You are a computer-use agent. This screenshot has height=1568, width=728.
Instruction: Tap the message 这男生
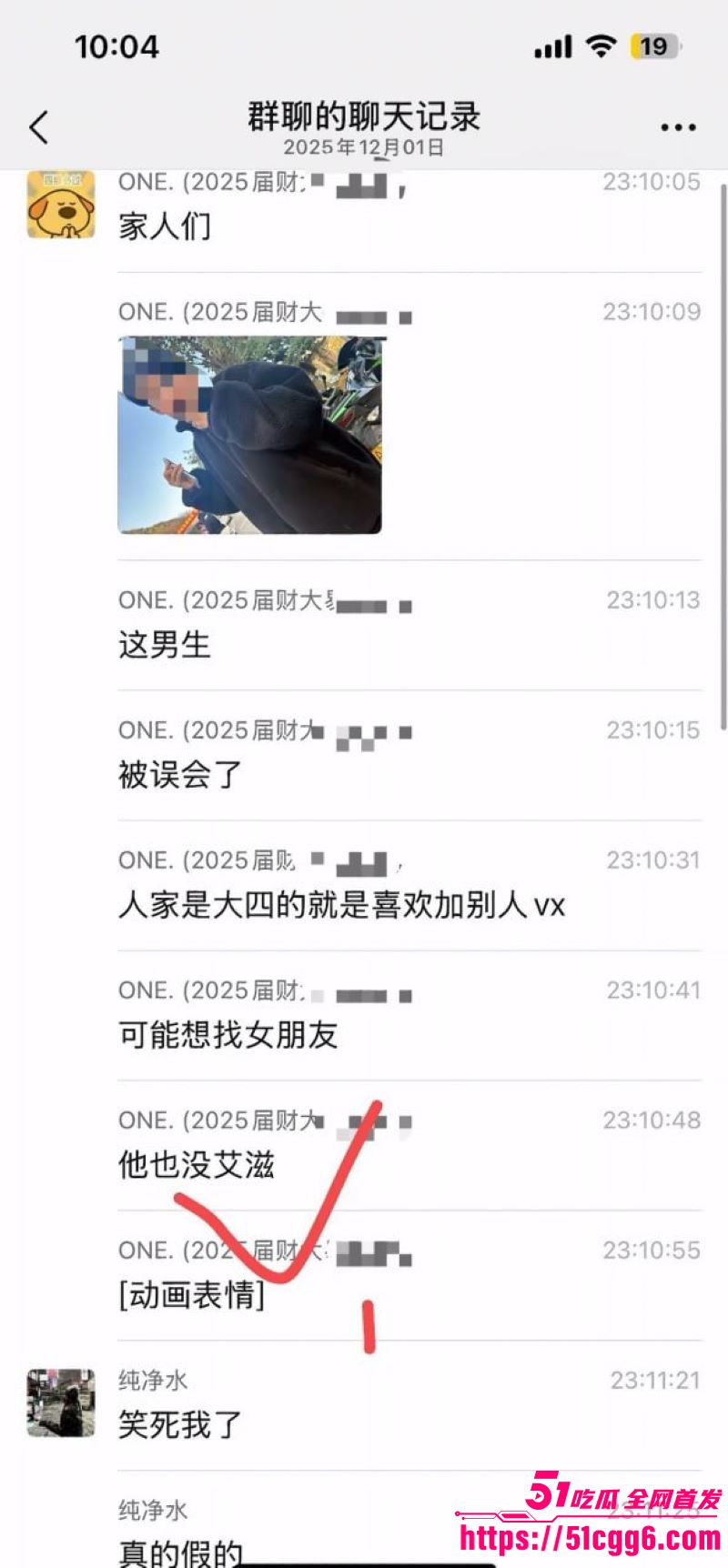[x=164, y=646]
